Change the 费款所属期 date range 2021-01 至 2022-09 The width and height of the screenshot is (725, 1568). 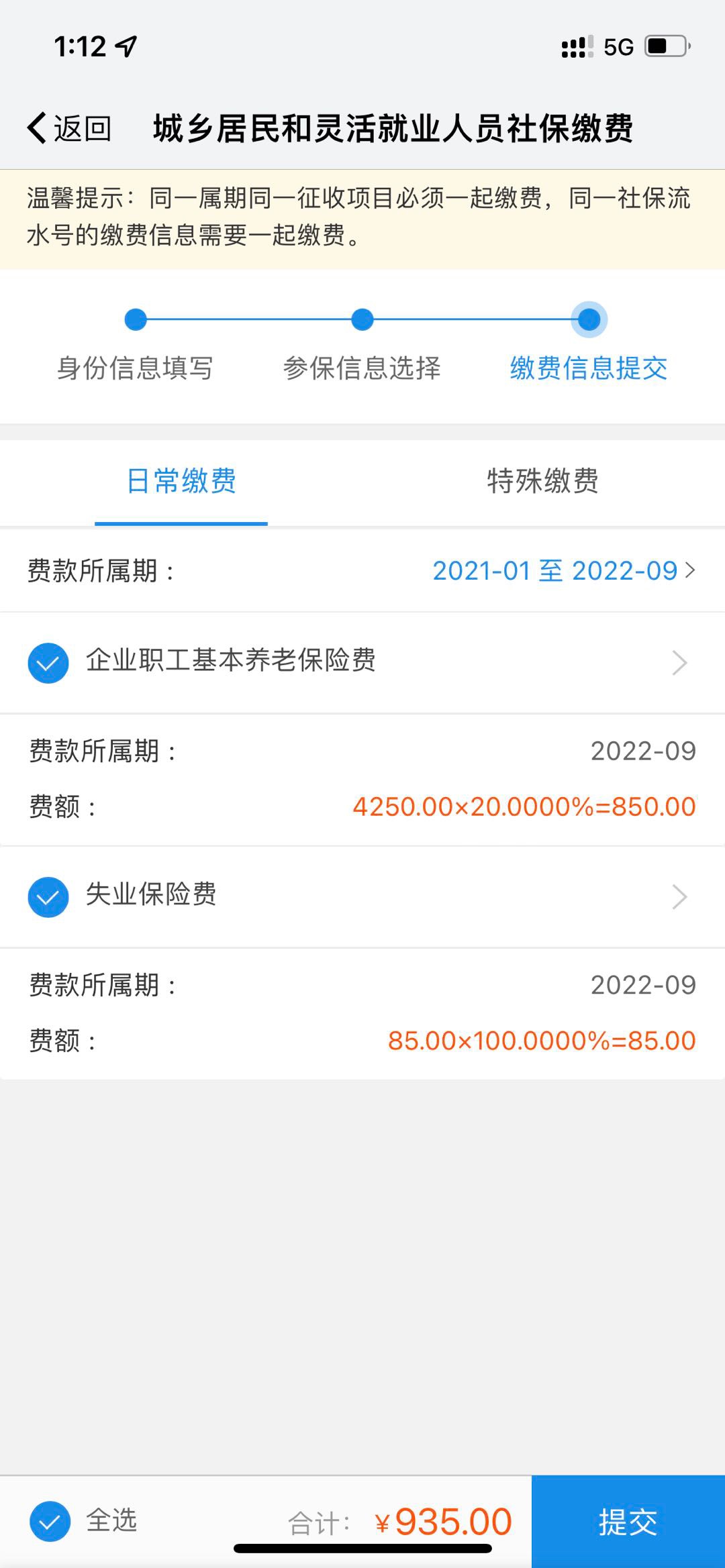click(x=564, y=571)
